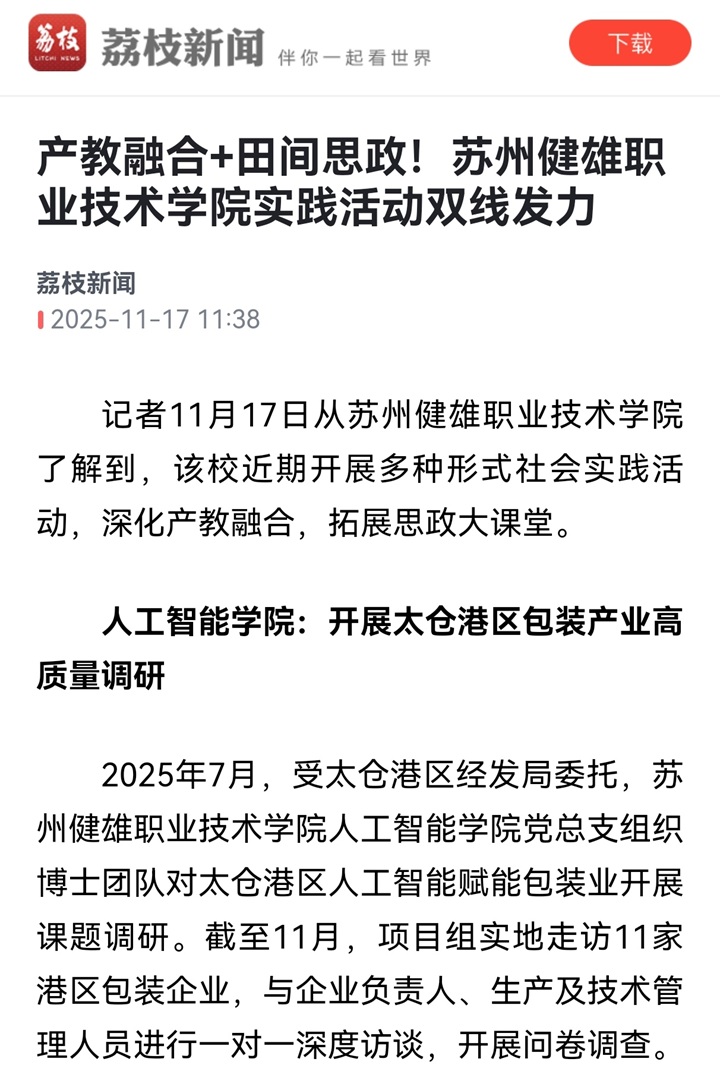Viewport: 720px width, 1084px height.
Task: Open the 荔枝新闻 banner at top
Action: click(x=230, y=44)
